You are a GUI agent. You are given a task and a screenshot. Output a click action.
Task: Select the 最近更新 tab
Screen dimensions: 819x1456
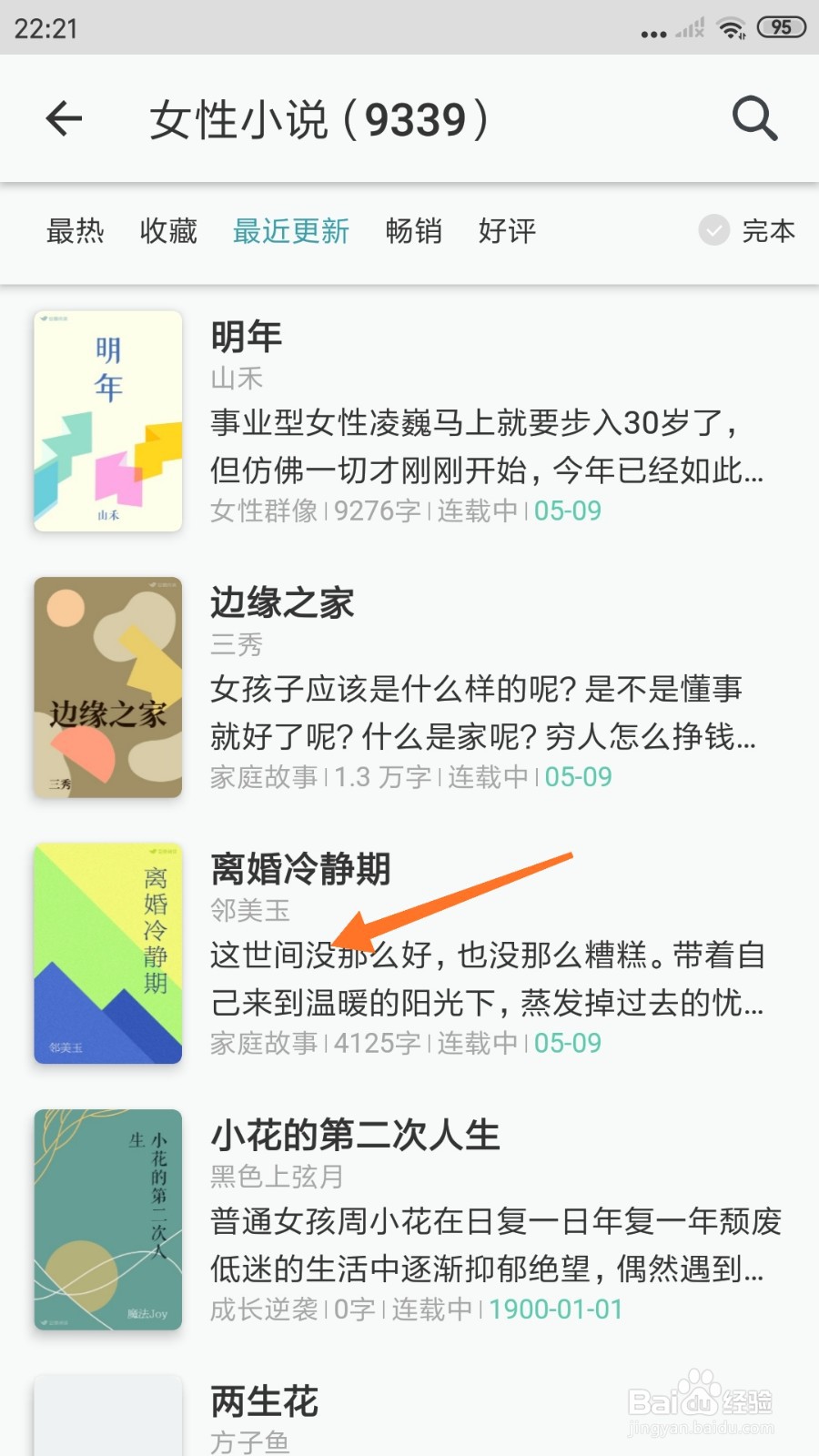pos(291,232)
